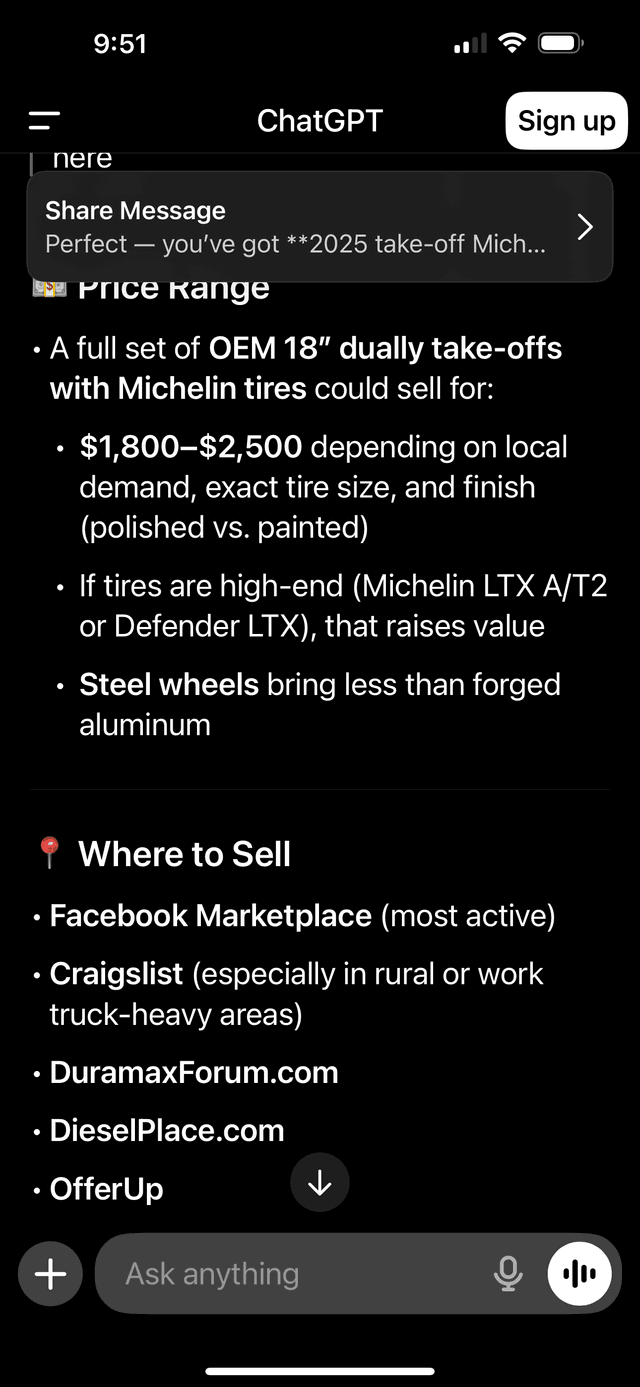This screenshot has height=1387, width=640.
Task: Start dictation with the microphone icon
Action: pos(508,1274)
